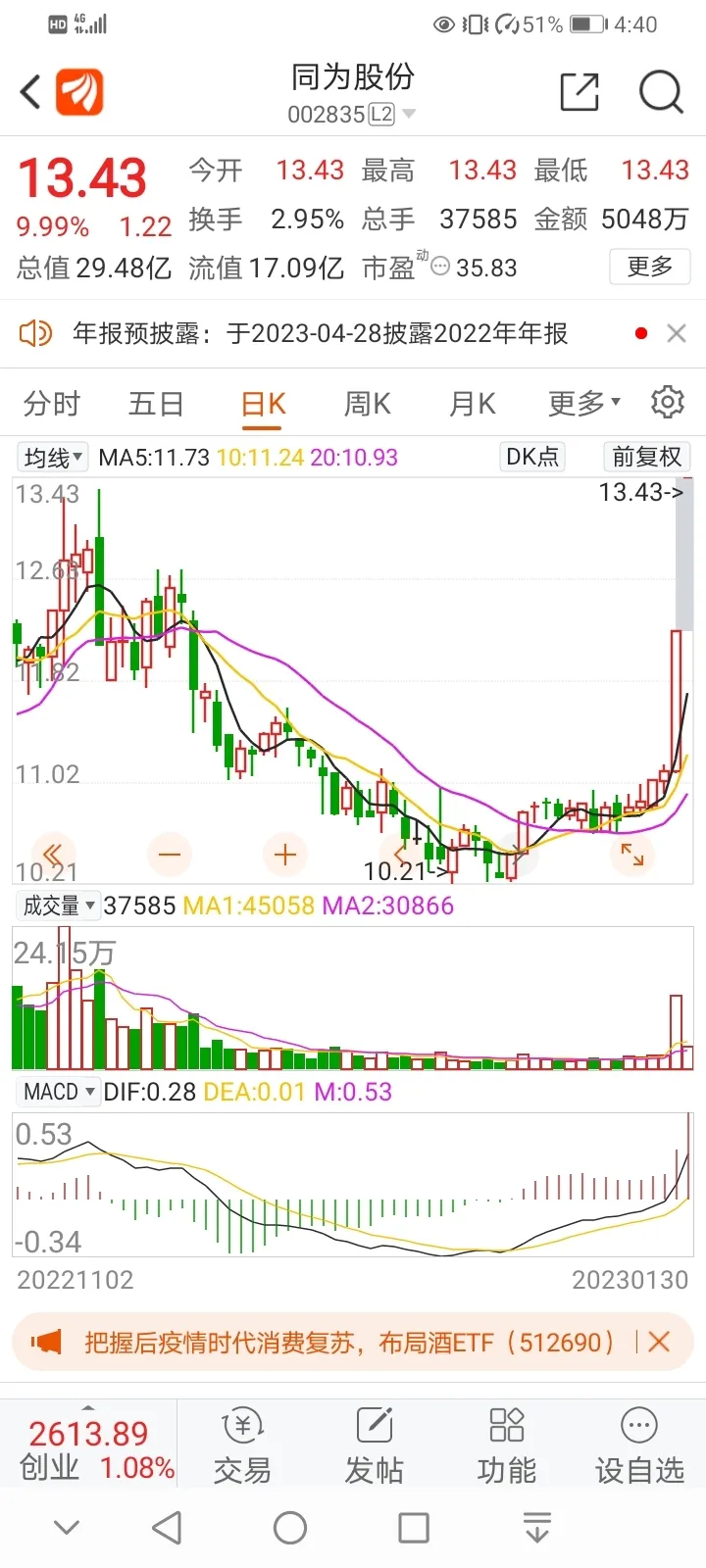The width and height of the screenshot is (706, 1568).
Task: Open chart settings gear
Action: 668,402
